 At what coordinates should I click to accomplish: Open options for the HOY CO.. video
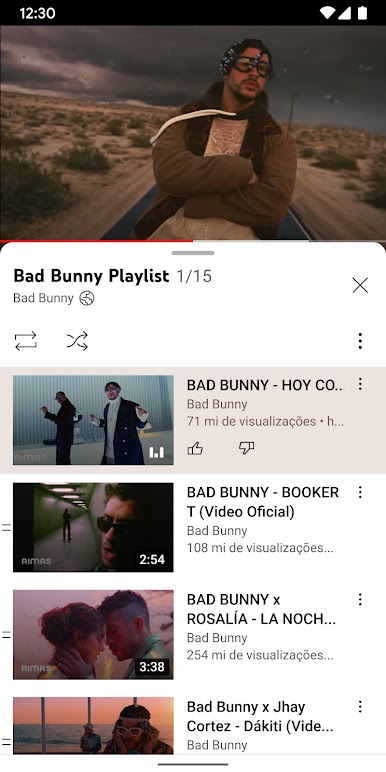[360, 384]
